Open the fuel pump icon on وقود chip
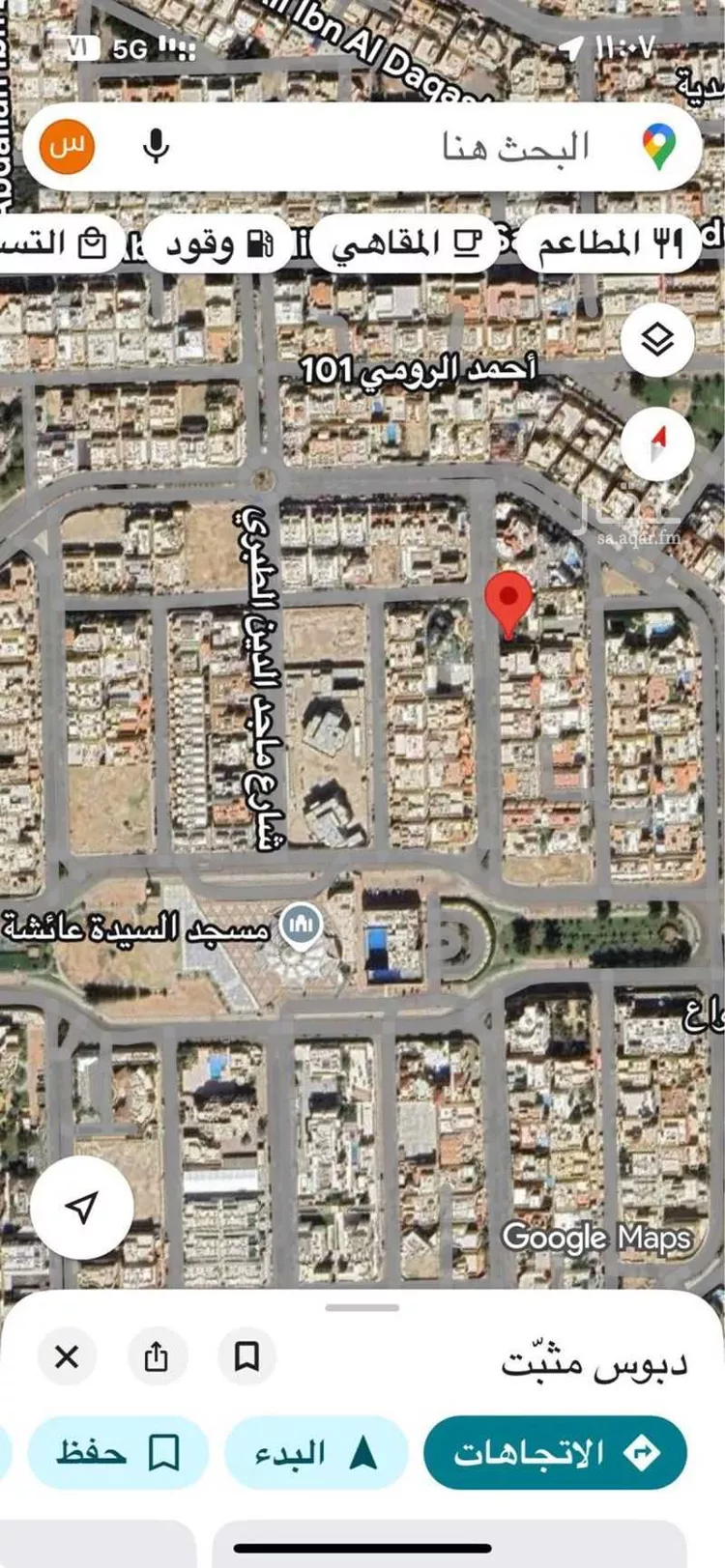The height and width of the screenshot is (1568, 725). [259, 244]
